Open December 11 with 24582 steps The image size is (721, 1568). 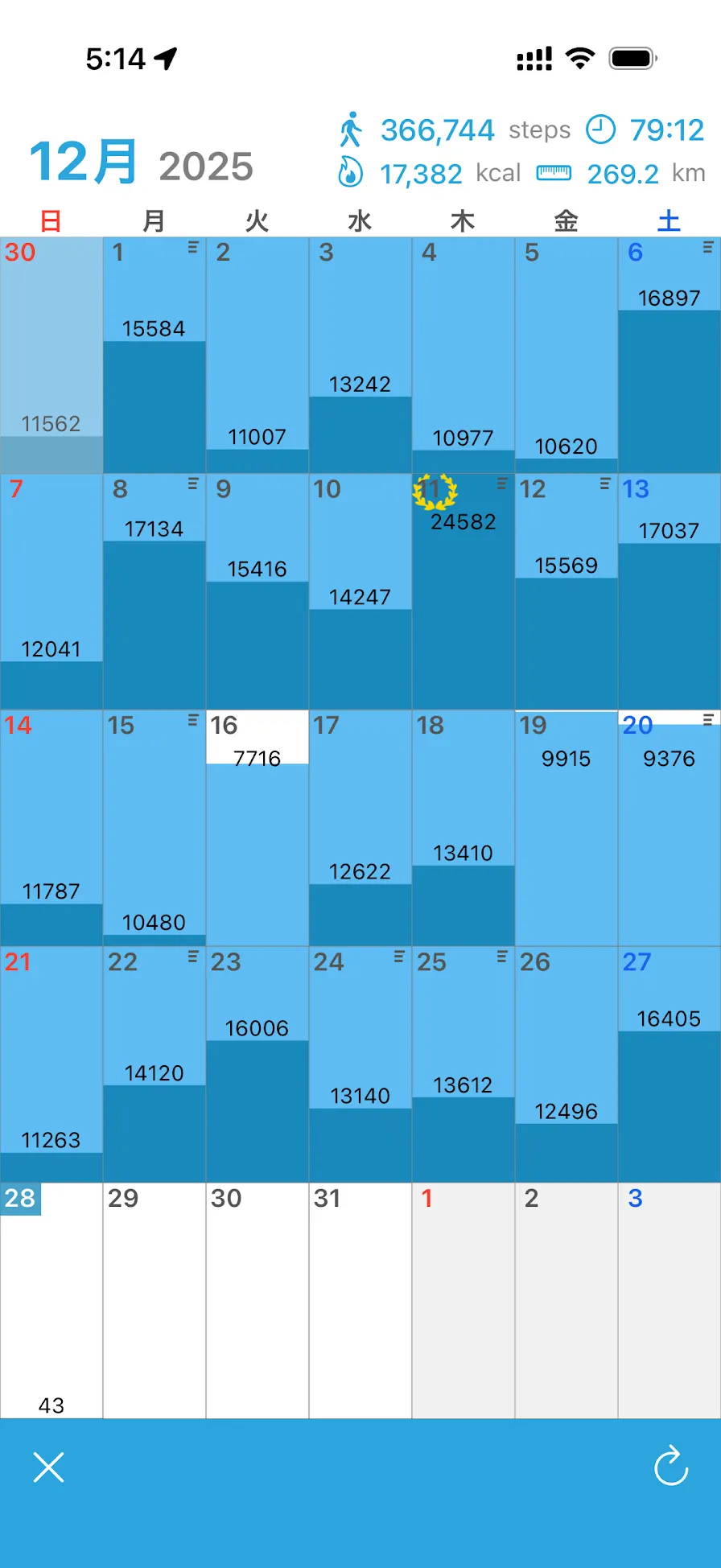(x=463, y=591)
